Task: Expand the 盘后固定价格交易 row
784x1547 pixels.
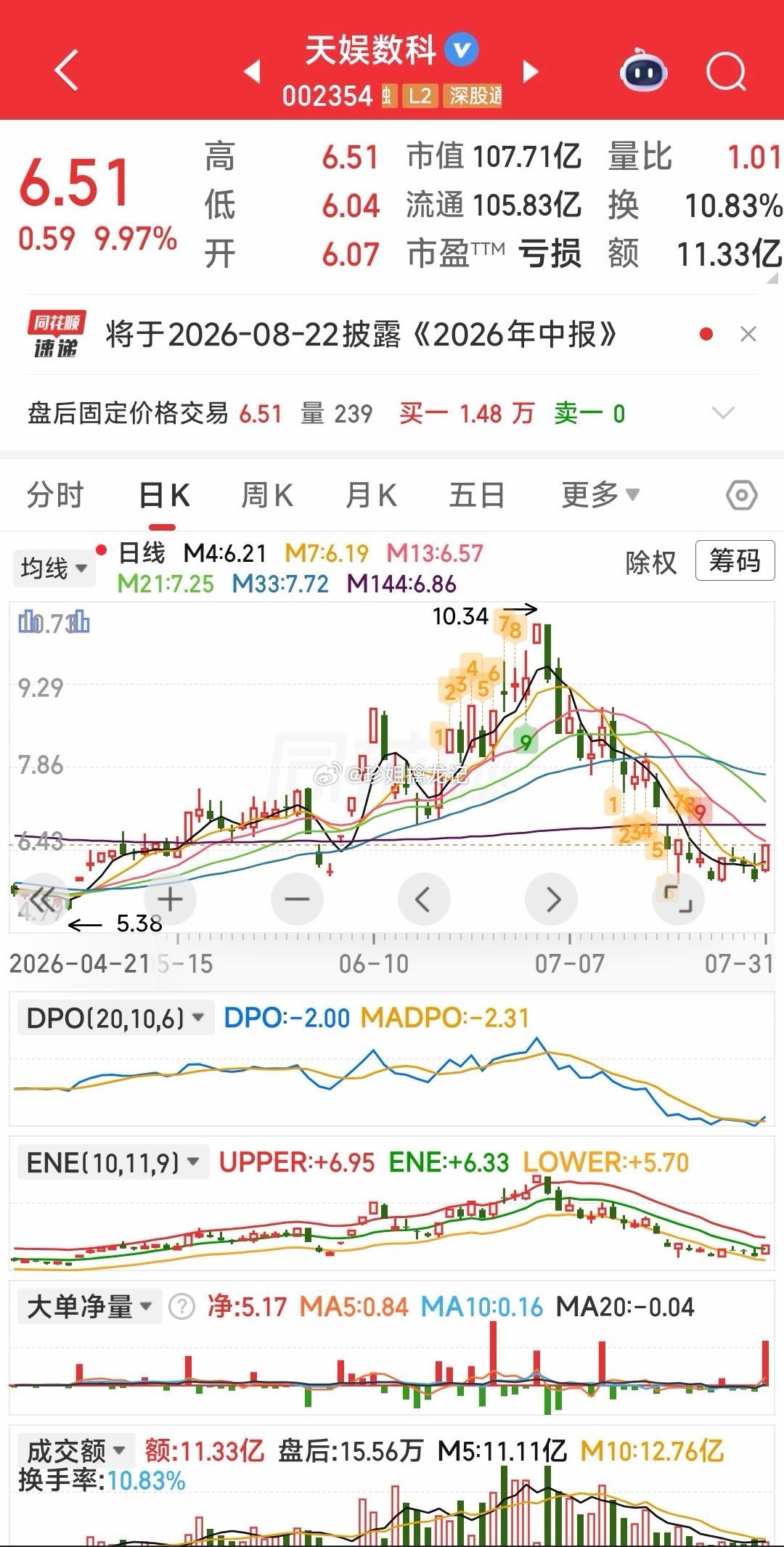Action: [724, 414]
